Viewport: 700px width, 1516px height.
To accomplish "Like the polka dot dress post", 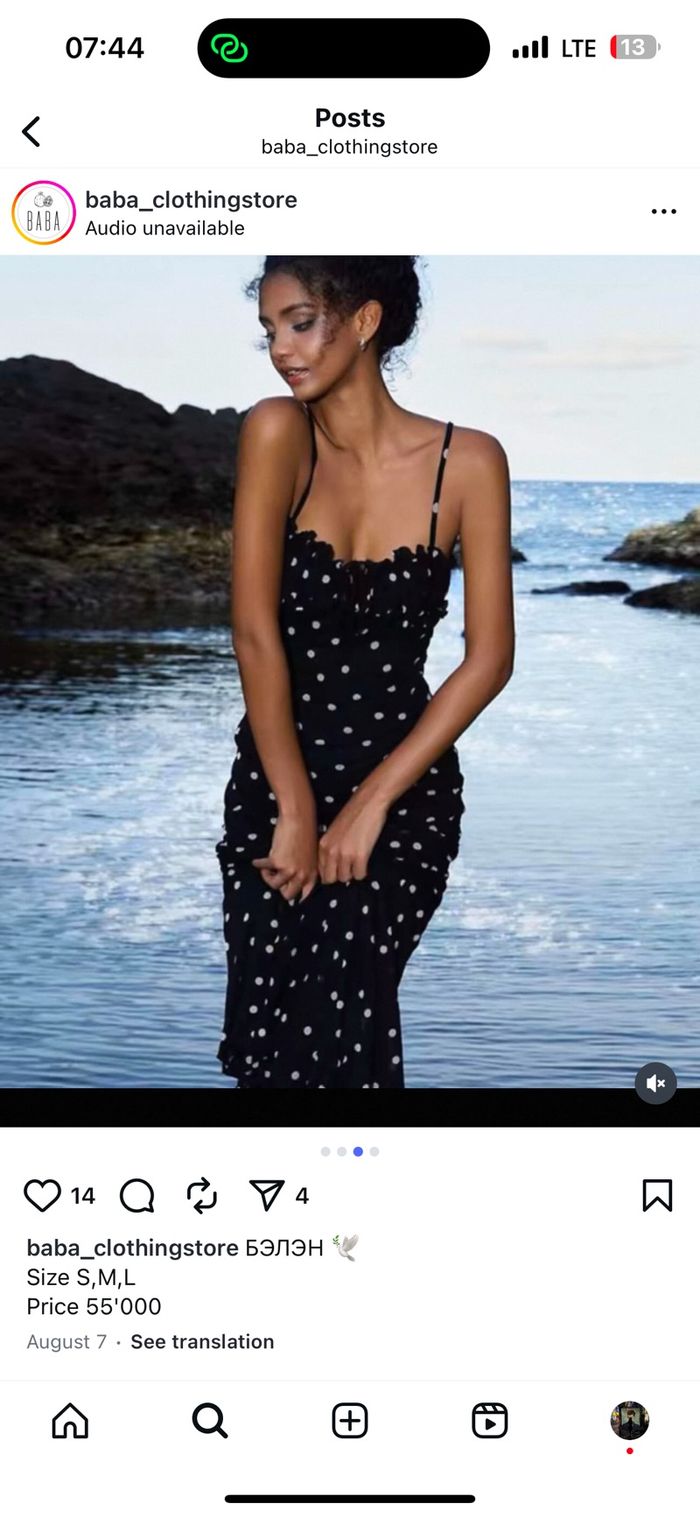I will click(42, 1195).
